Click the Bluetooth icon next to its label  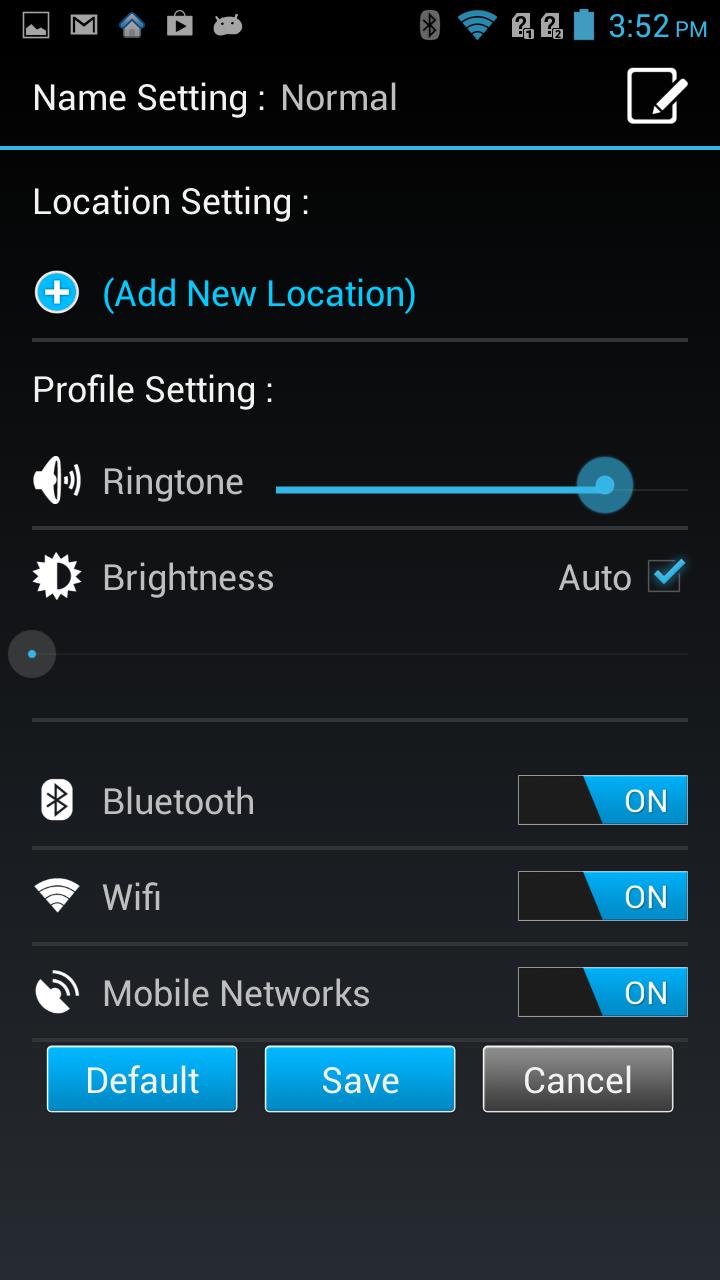[x=57, y=799]
